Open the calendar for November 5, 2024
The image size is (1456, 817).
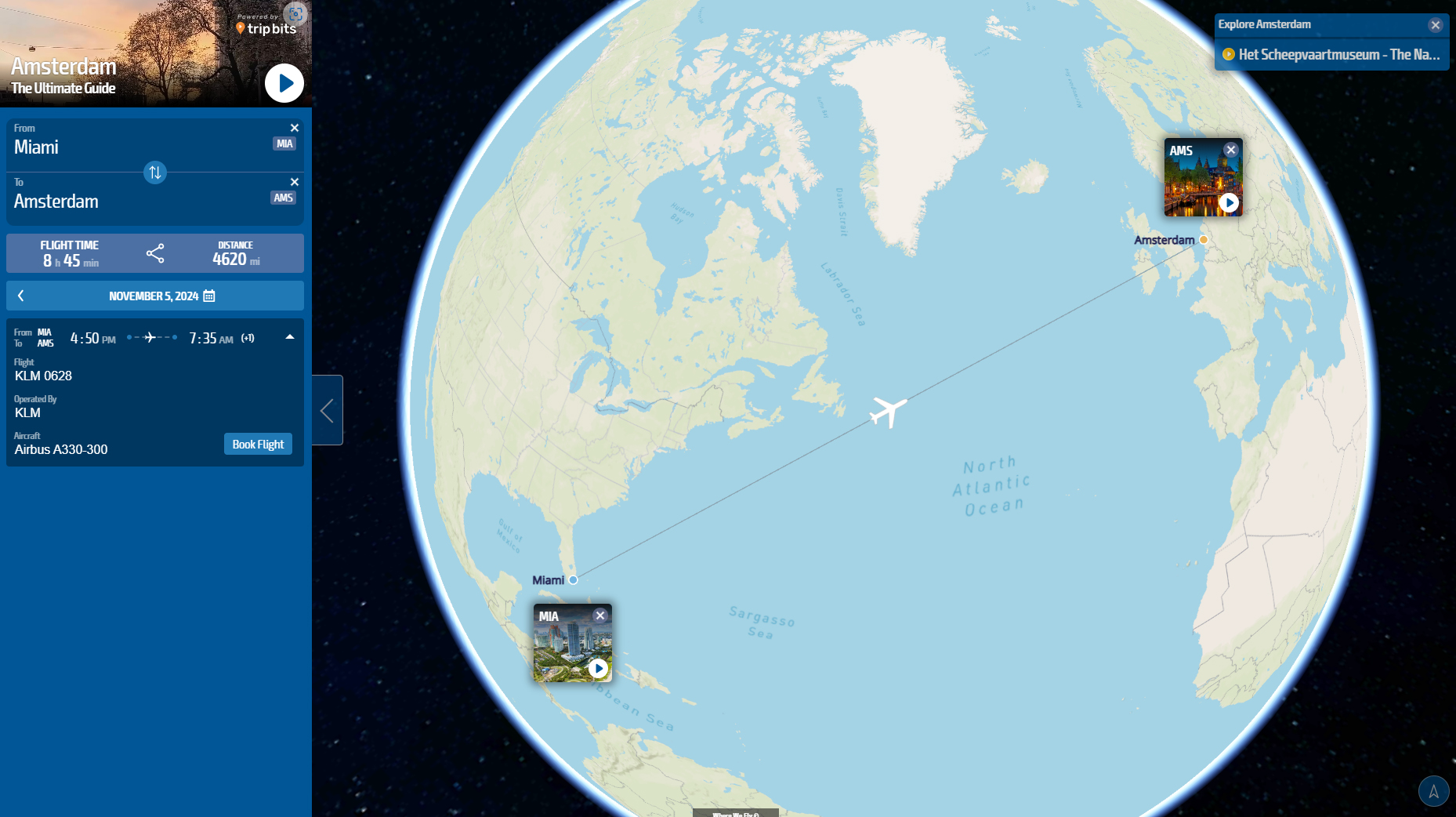pos(209,296)
